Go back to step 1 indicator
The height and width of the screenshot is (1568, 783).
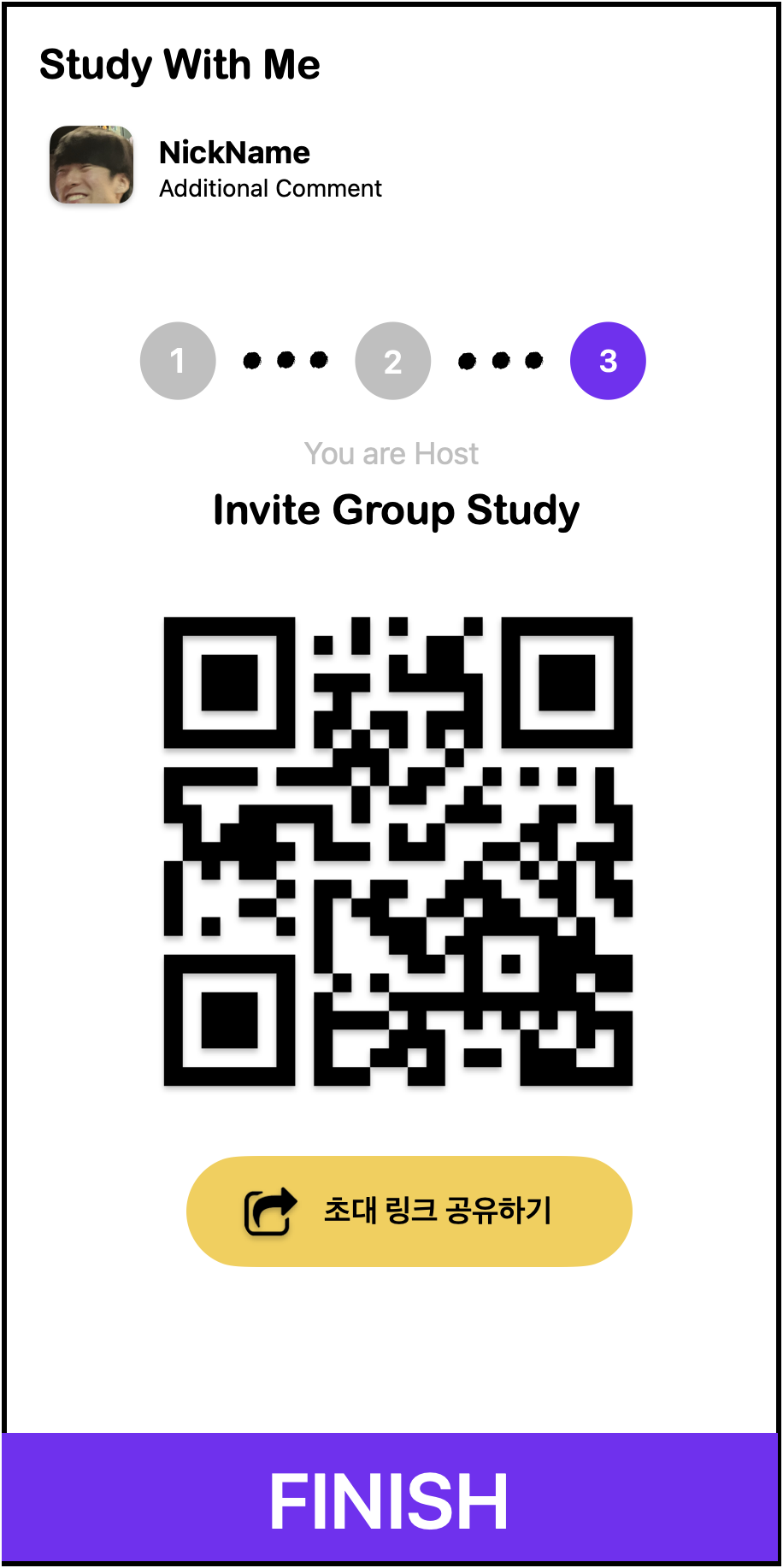click(x=178, y=361)
